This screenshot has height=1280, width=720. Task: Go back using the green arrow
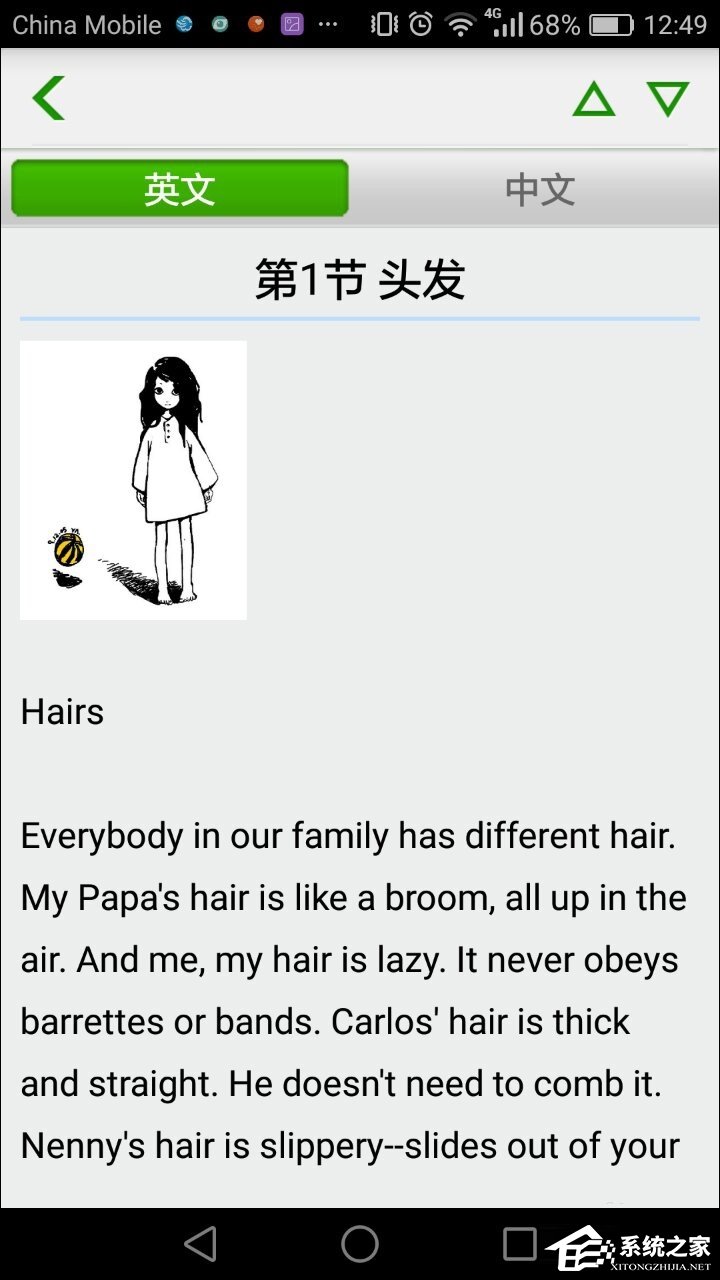pyautogui.click(x=48, y=98)
